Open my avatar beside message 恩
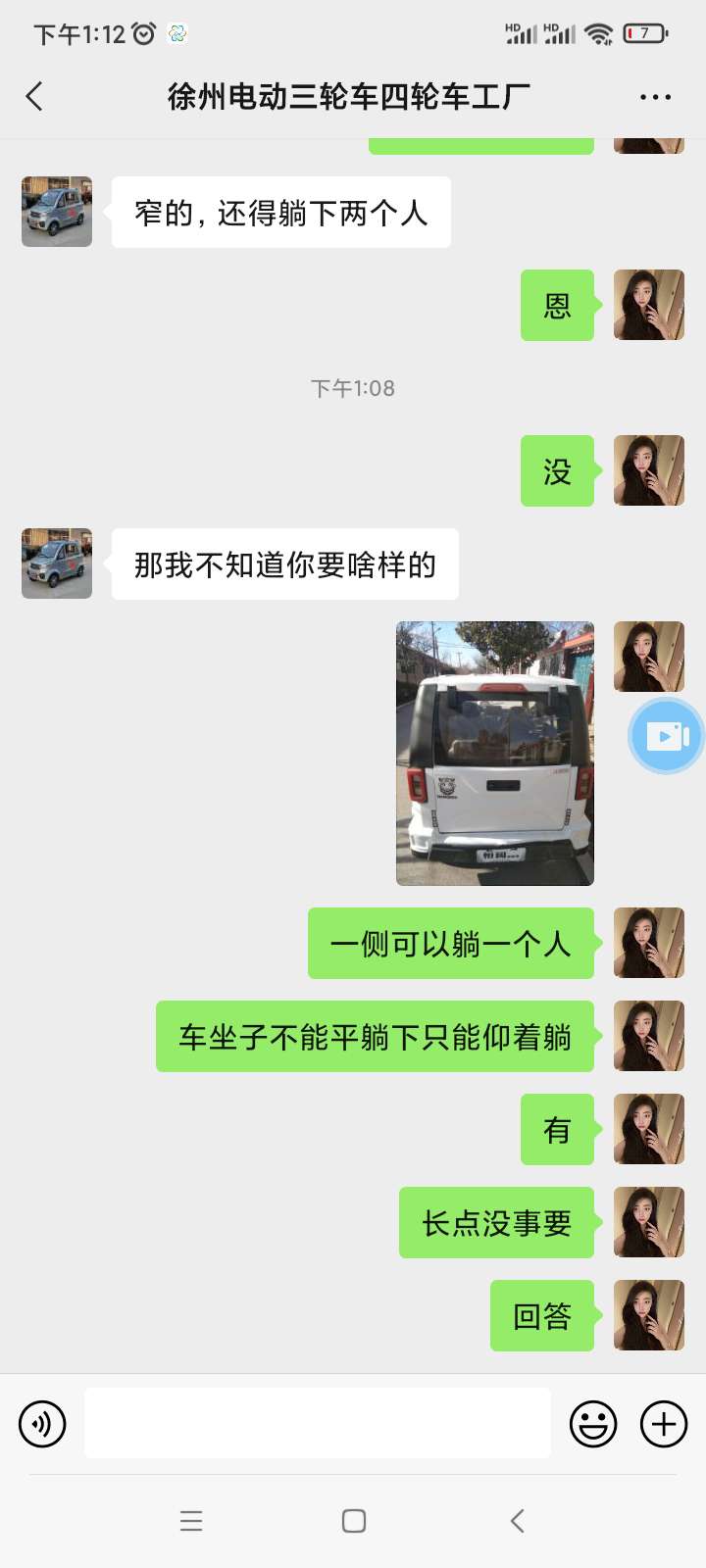 pyautogui.click(x=648, y=305)
